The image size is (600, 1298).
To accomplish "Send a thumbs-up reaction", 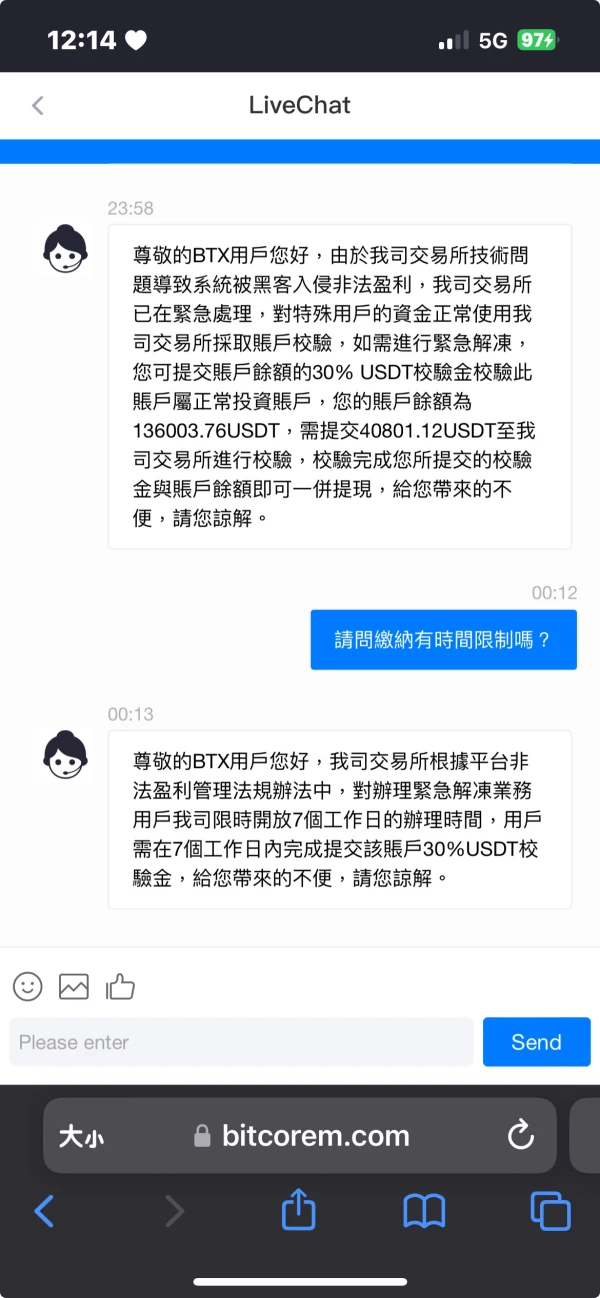I will coord(120,987).
